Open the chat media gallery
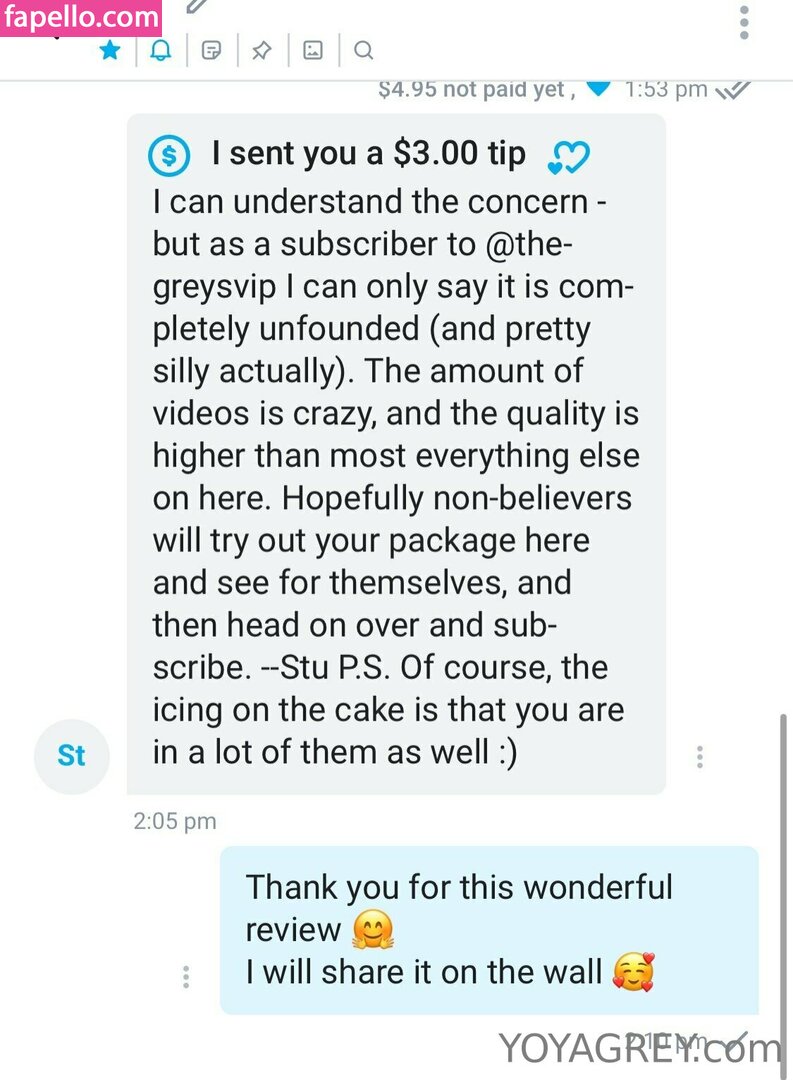Image resolution: width=793 pixels, height=1080 pixels. tap(313, 50)
